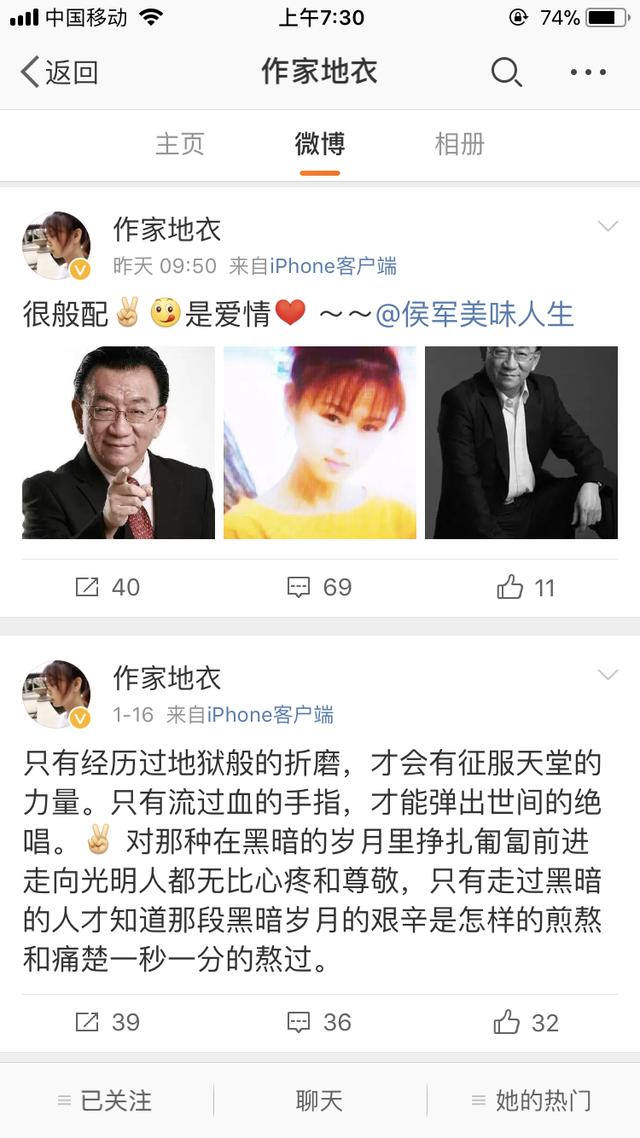Expand the dropdown arrow on the 1-16 post
Image resolution: width=640 pixels, height=1138 pixels.
click(607, 675)
